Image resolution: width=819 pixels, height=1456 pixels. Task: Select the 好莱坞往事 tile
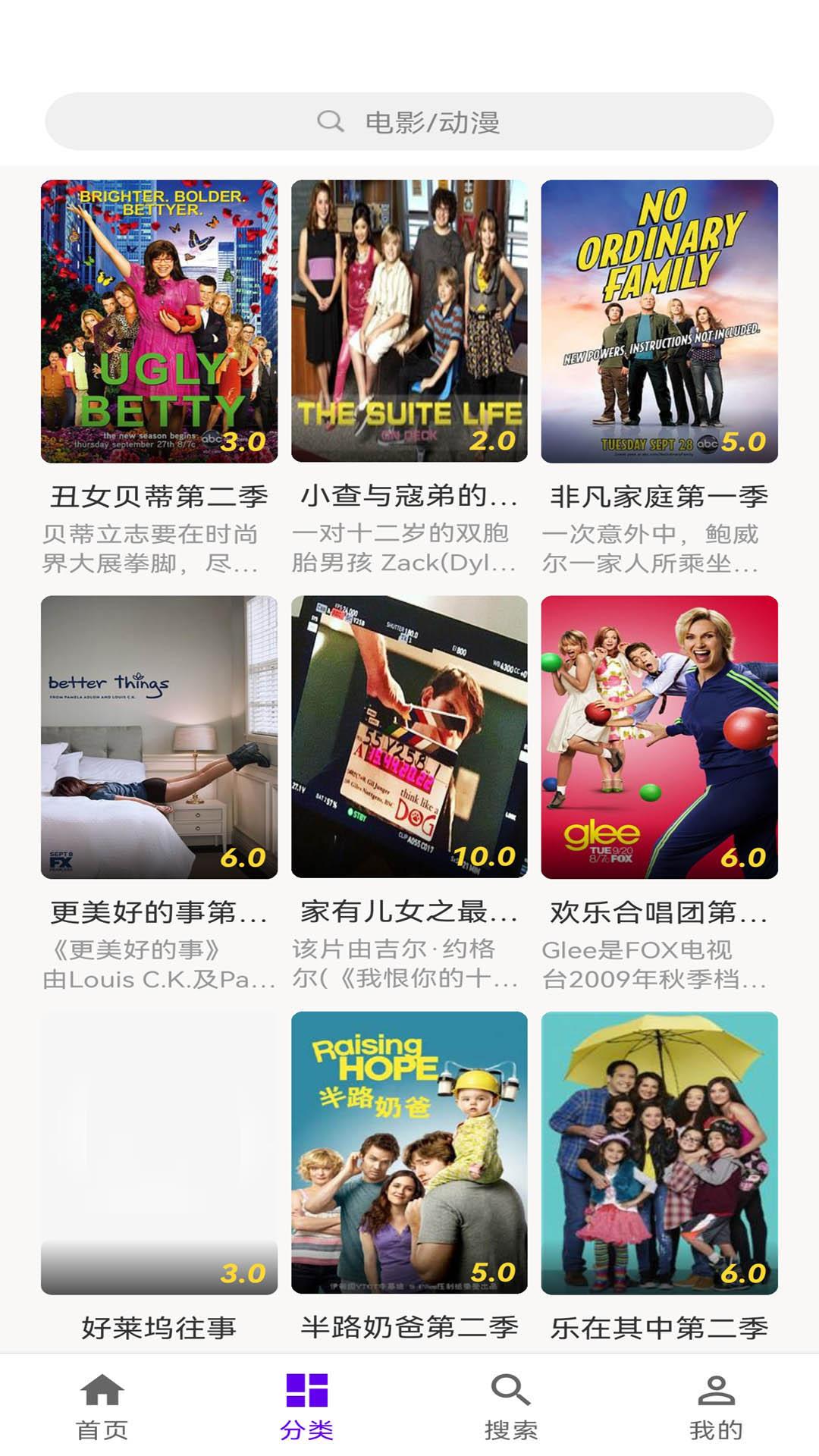(x=159, y=1153)
